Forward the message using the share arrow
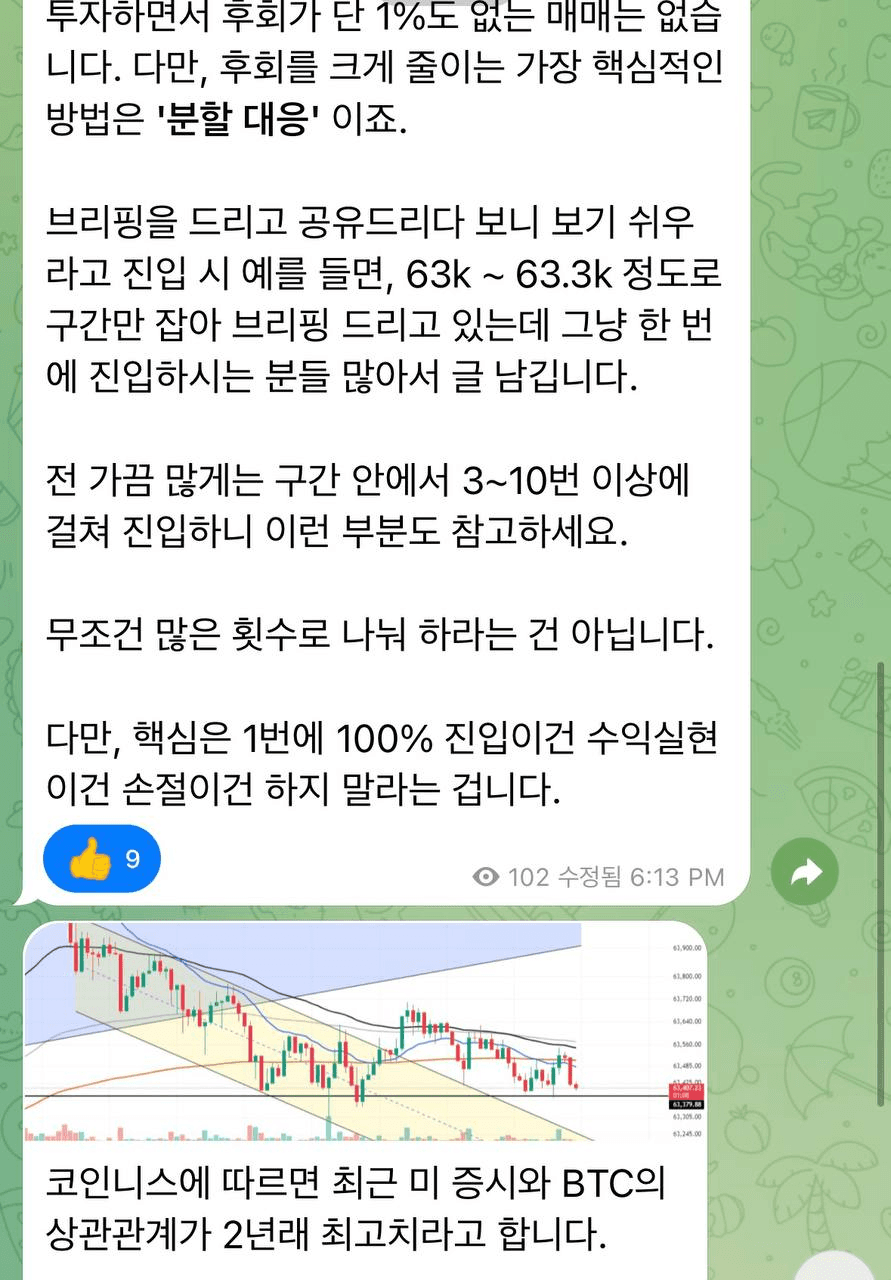Image resolution: width=891 pixels, height=1280 pixels. click(x=805, y=873)
